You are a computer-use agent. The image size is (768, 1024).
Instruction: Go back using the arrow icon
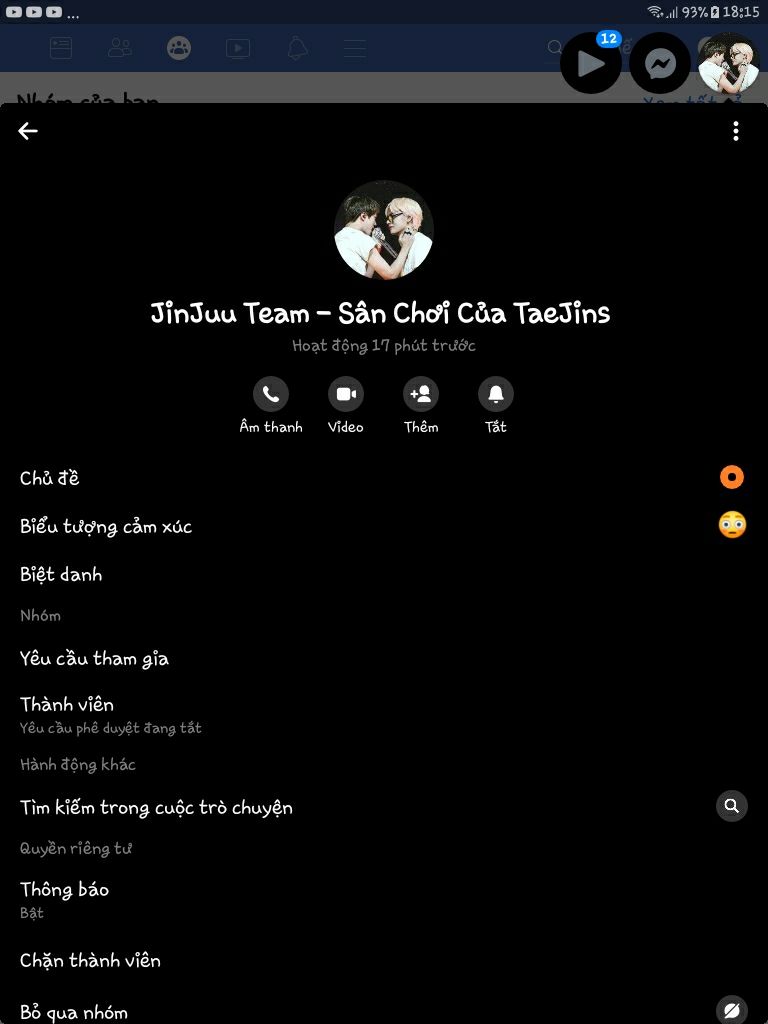click(x=28, y=131)
